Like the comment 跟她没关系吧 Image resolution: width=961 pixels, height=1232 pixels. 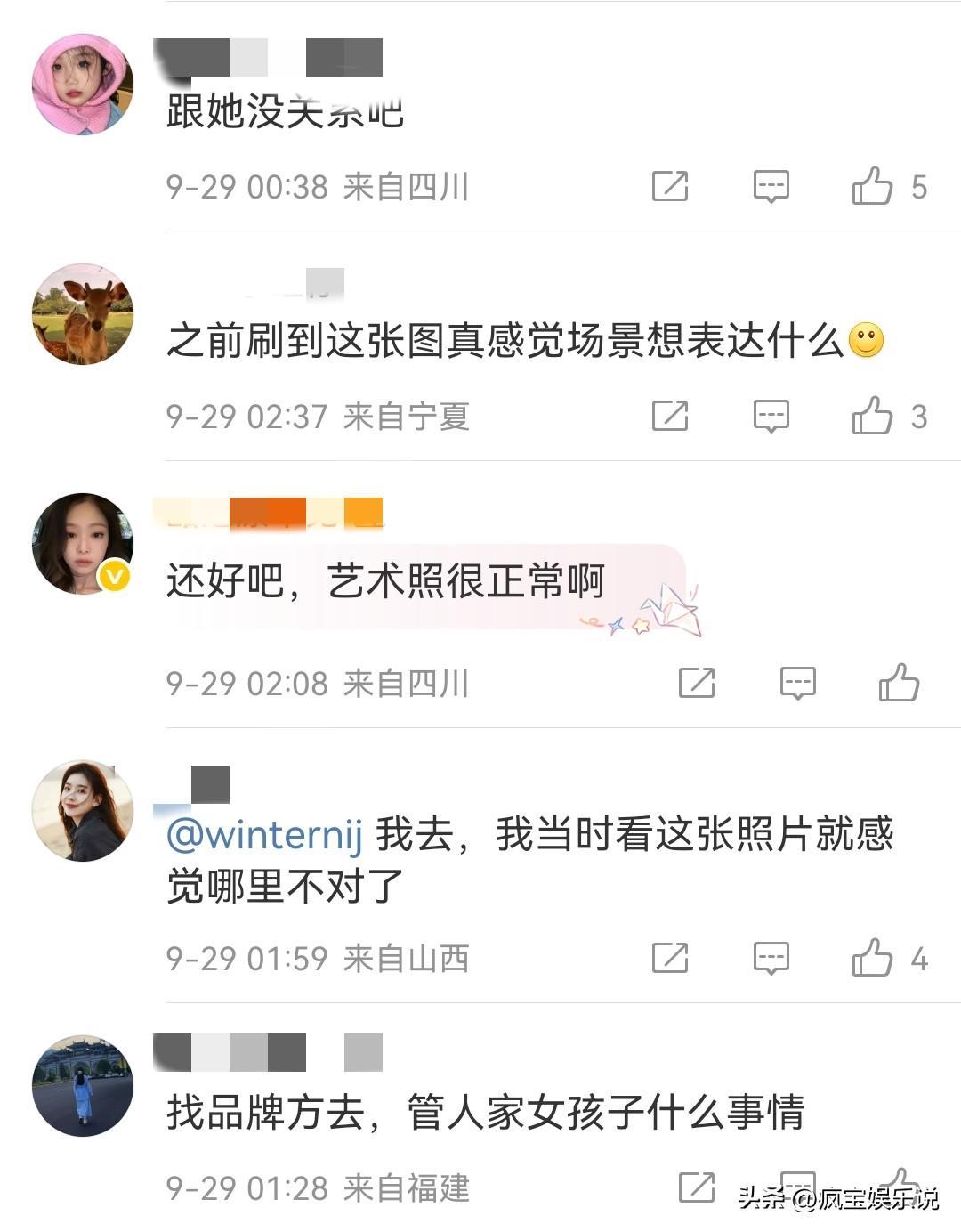point(872,186)
